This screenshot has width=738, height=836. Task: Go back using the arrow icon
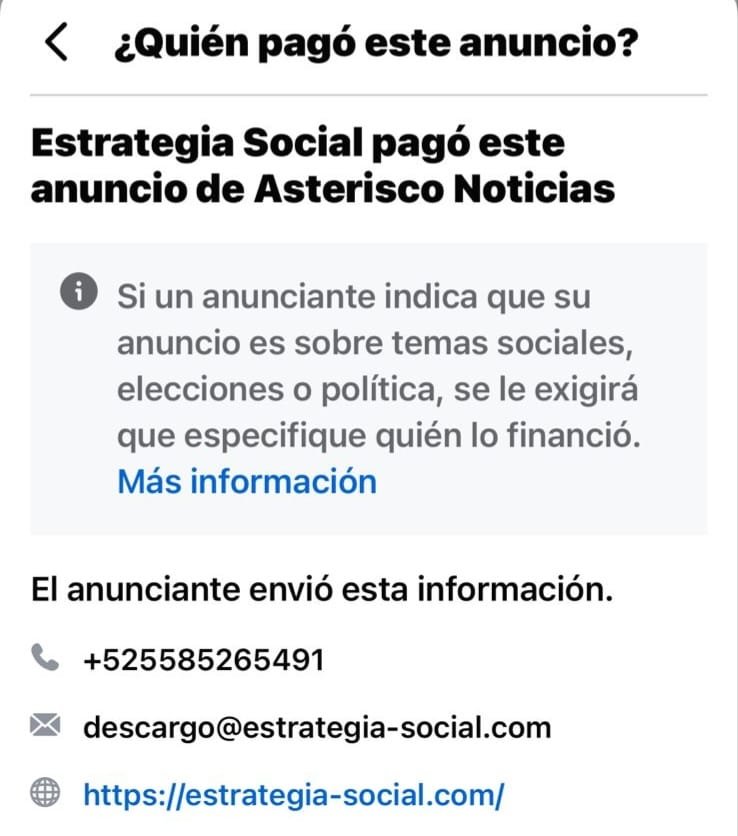[57, 44]
